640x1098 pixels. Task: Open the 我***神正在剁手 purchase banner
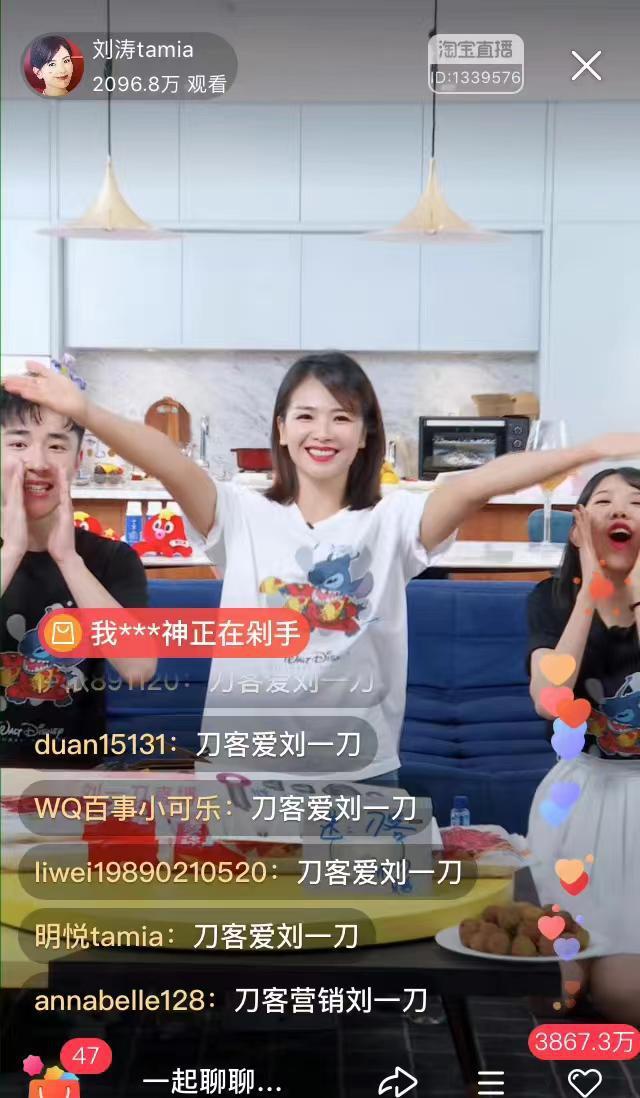pyautogui.click(x=170, y=633)
